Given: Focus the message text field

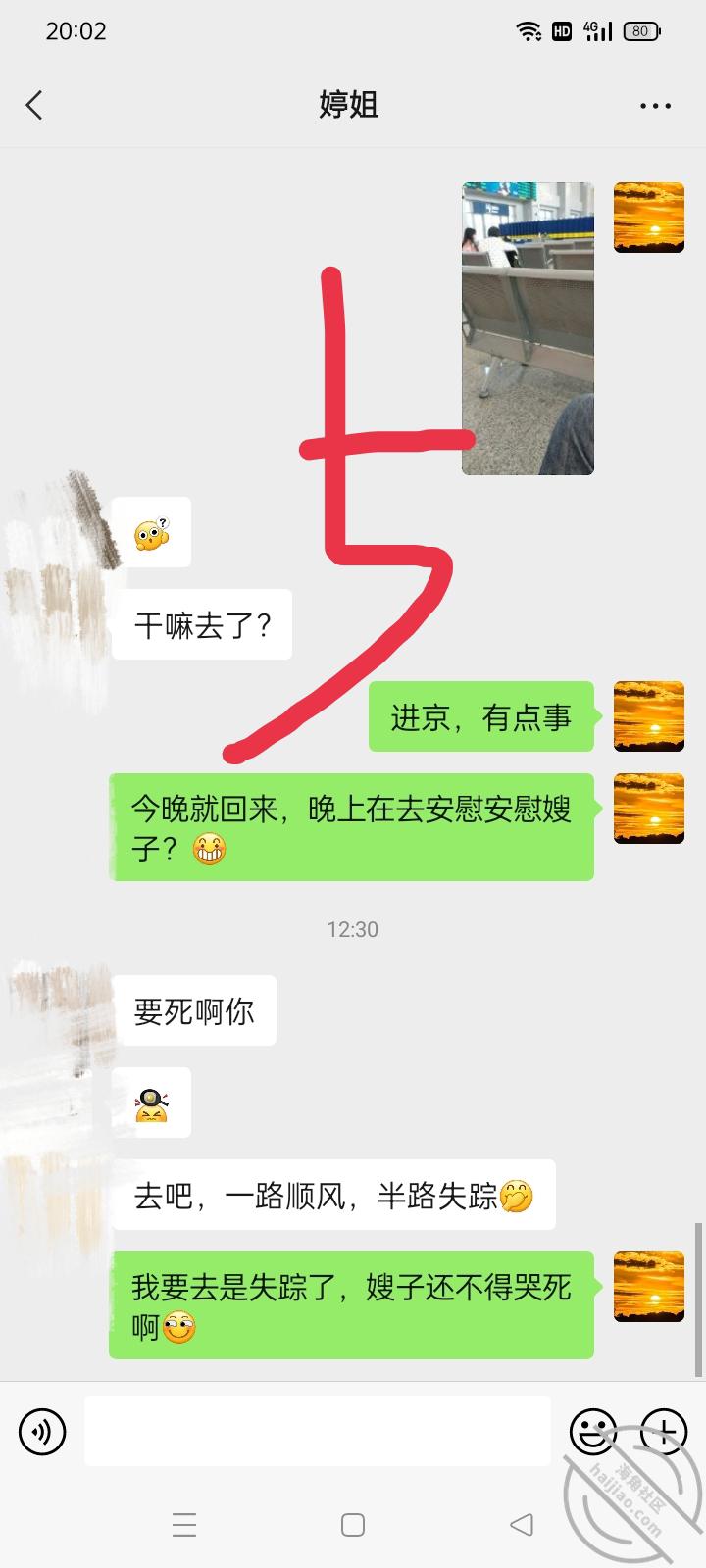Looking at the screenshot, I should pos(317,1432).
